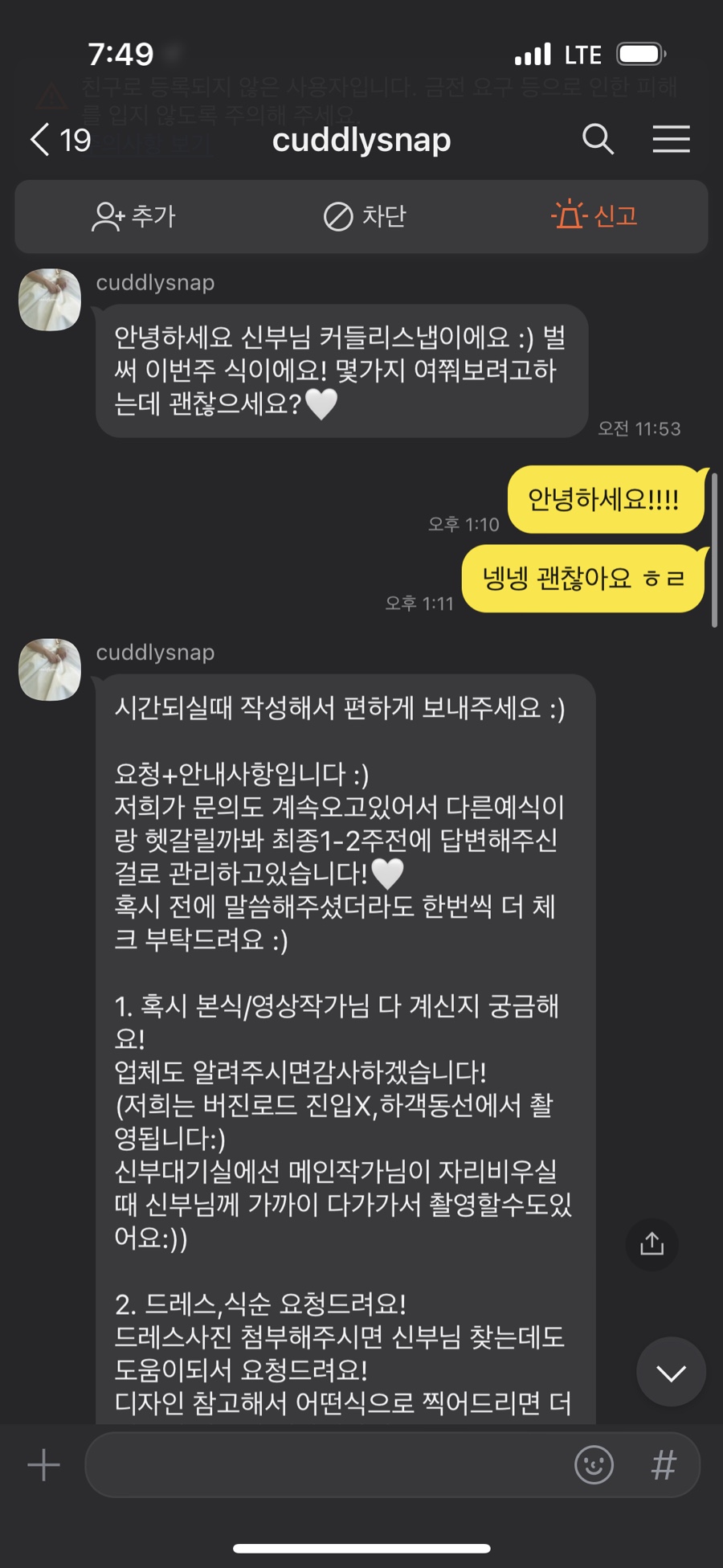
Task: Search within the cuddlysnap chat
Action: click(598, 140)
